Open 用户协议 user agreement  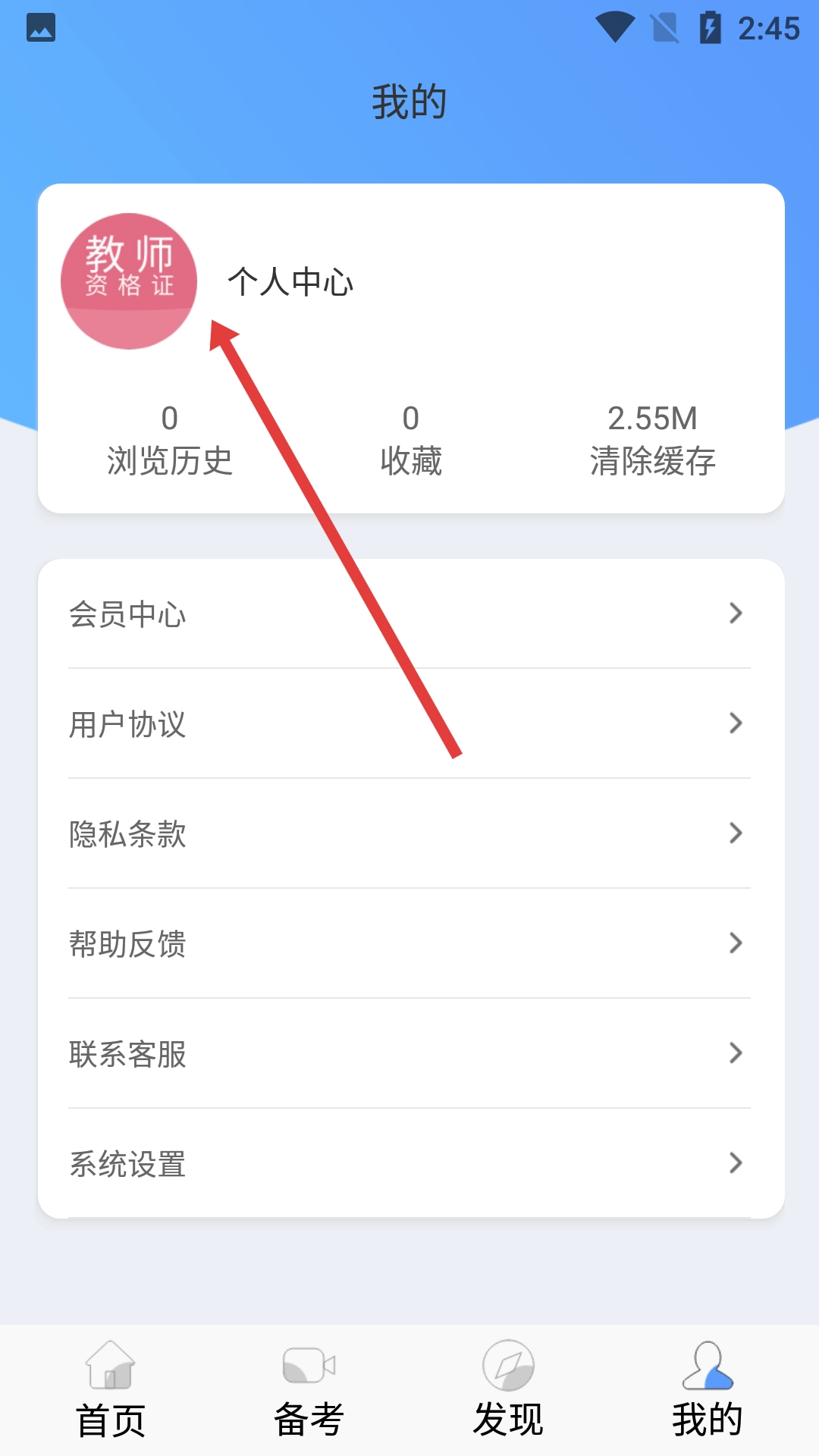pos(409,723)
